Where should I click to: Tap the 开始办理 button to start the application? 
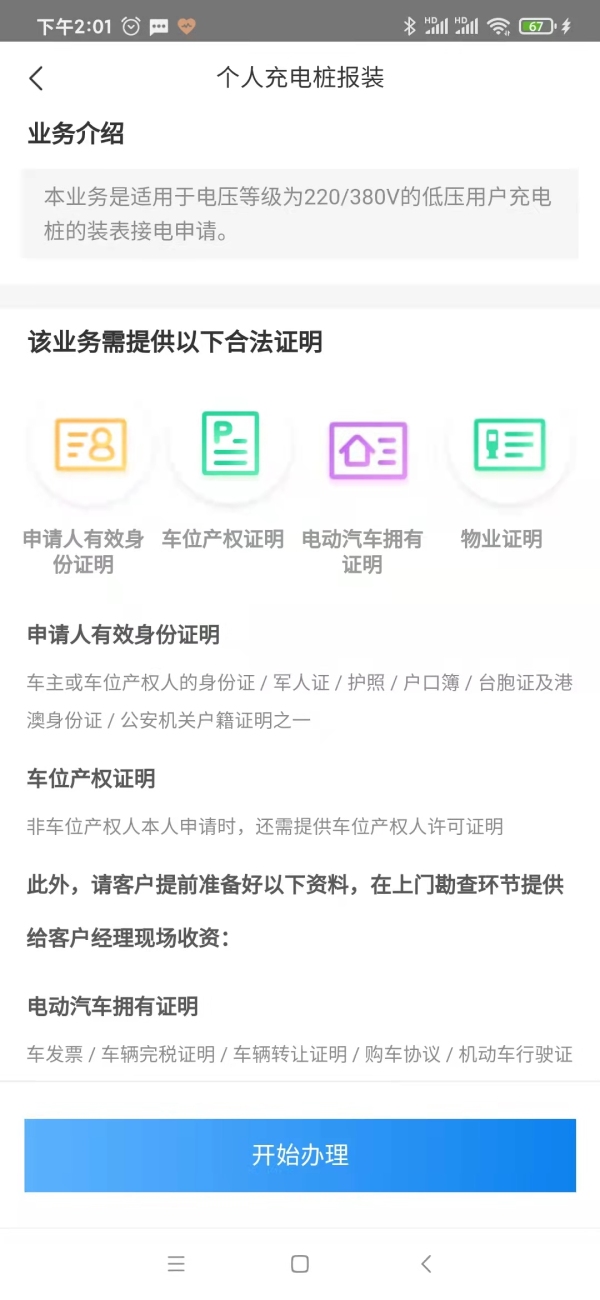[300, 1155]
